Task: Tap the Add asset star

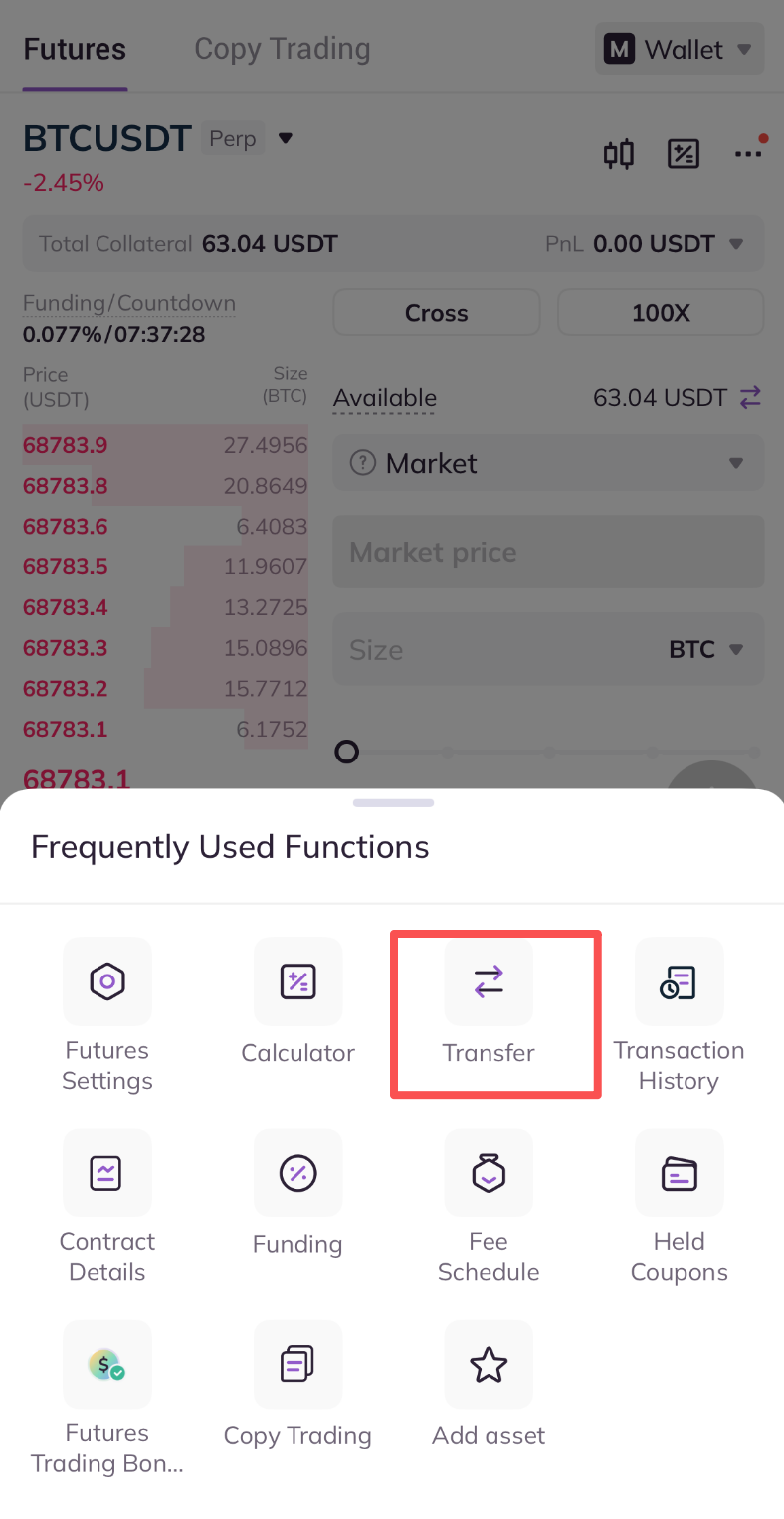Action: (489, 1365)
